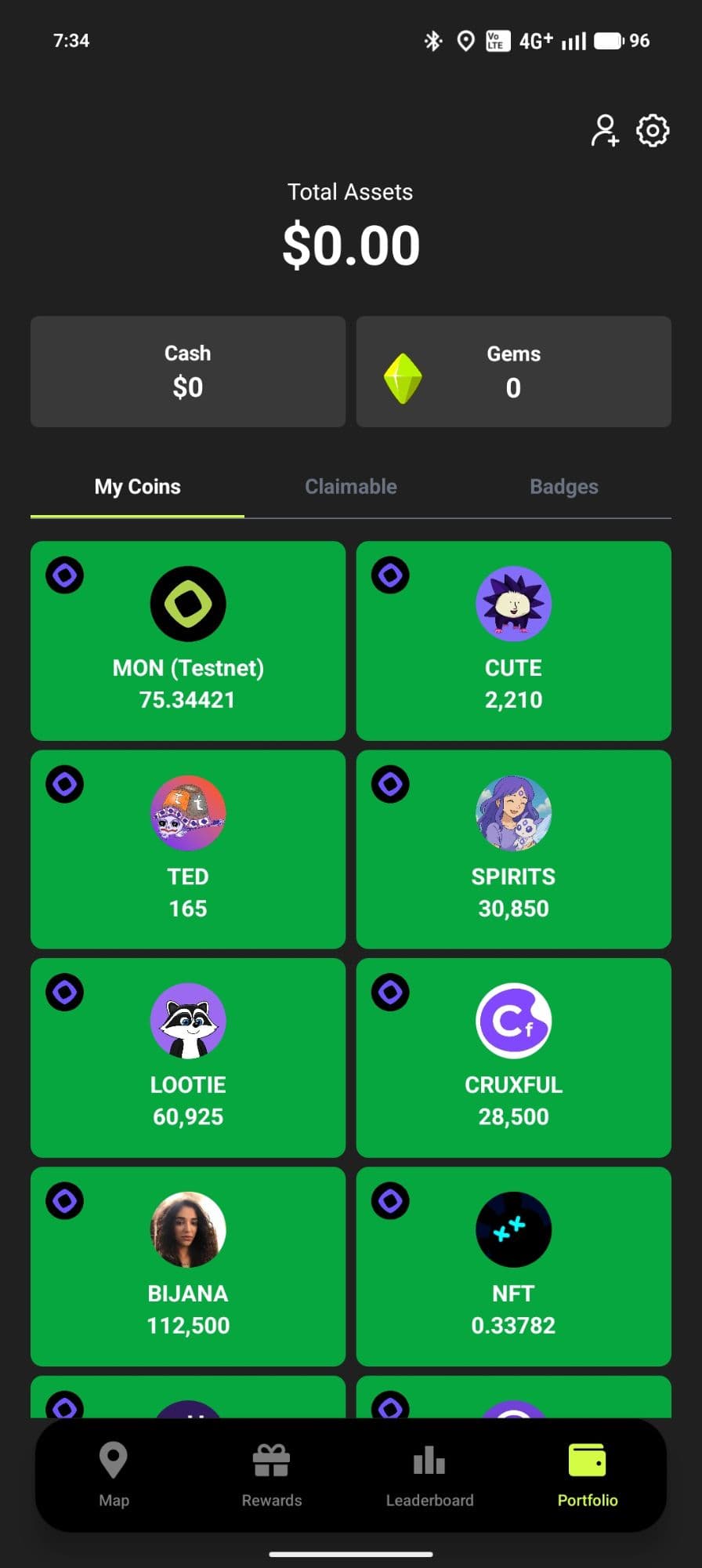Open the CRUXFUL coin card
This screenshot has height=1568, width=702.
pos(513,1058)
